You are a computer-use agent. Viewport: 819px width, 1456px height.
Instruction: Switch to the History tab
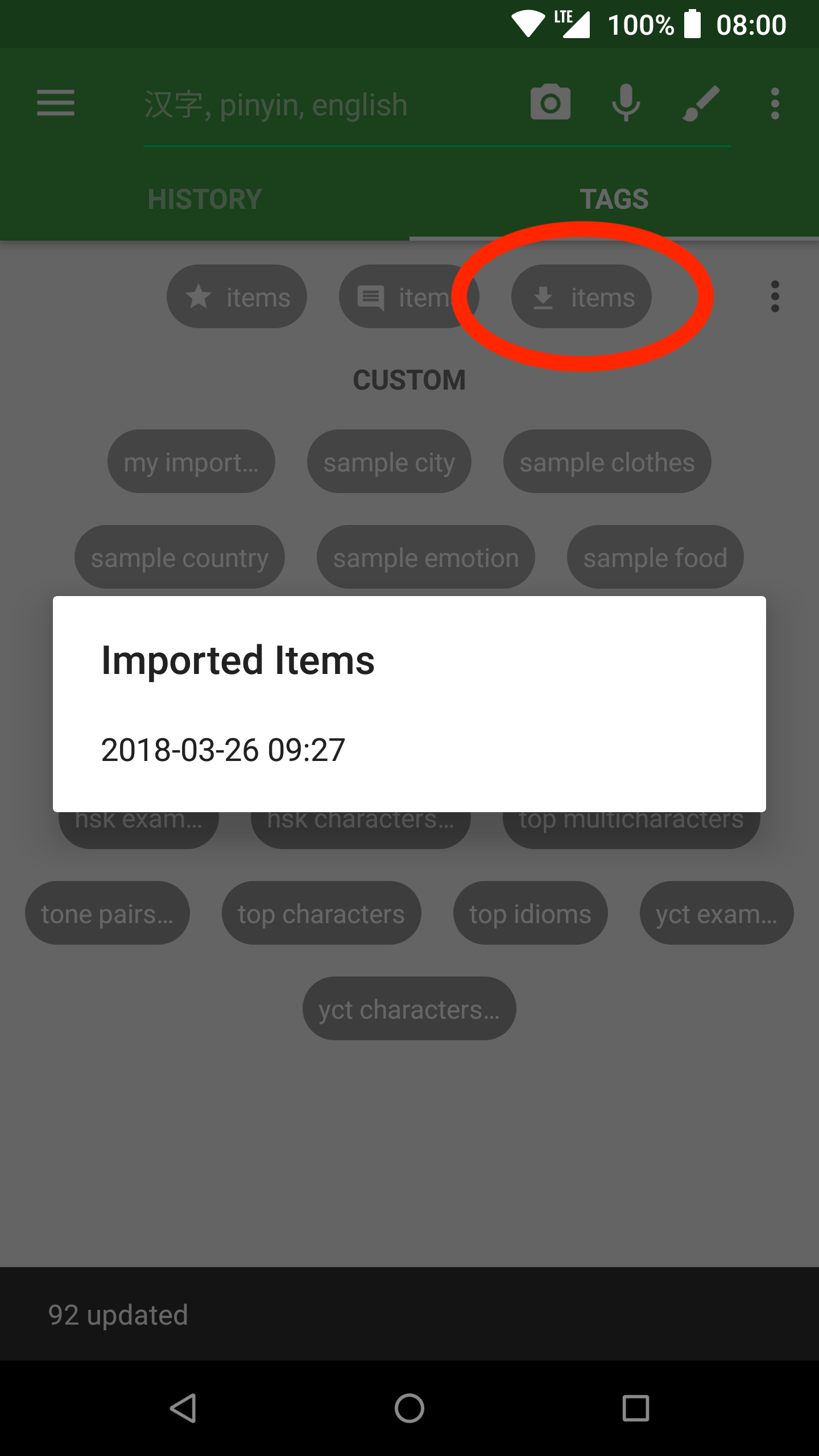[205, 199]
